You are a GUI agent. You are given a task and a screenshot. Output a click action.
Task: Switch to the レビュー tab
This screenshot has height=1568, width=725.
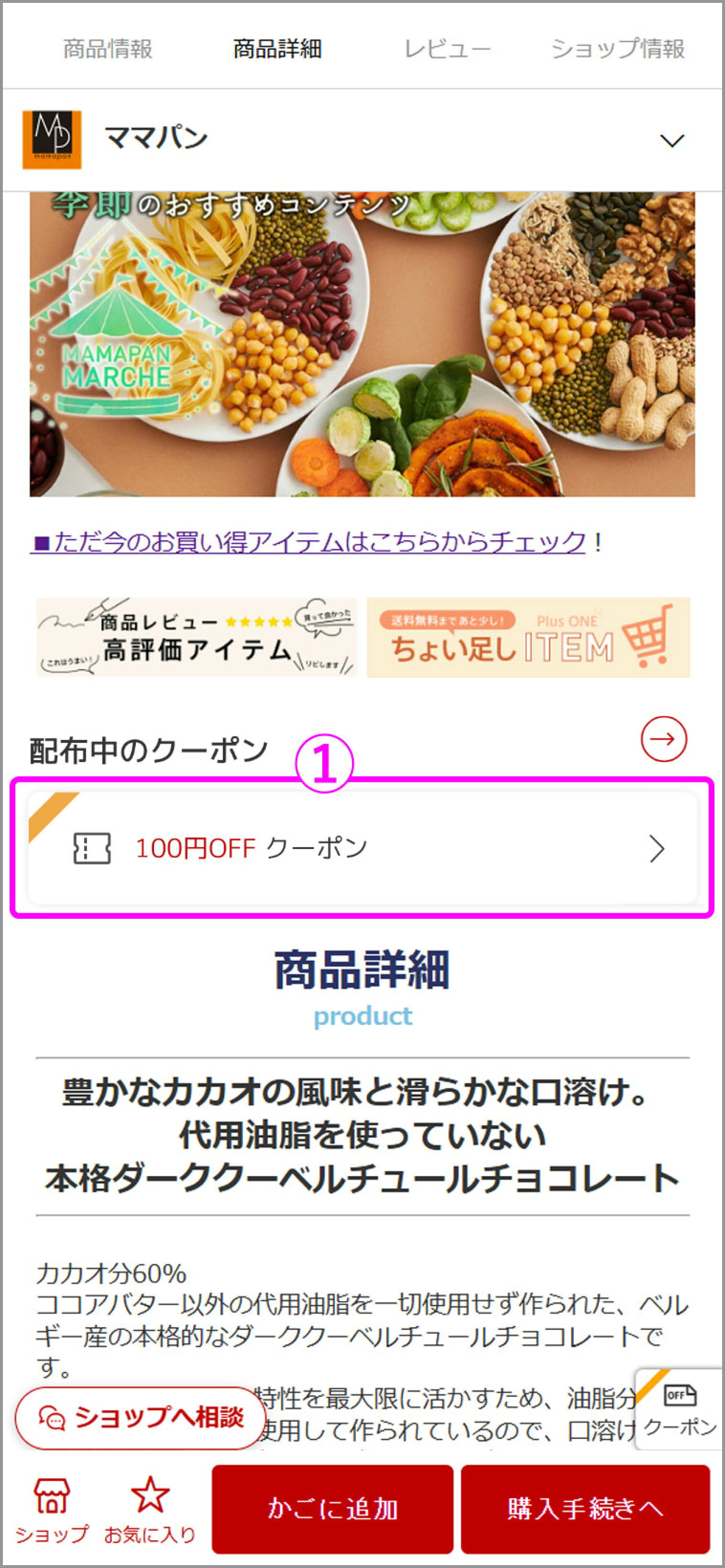(x=447, y=49)
